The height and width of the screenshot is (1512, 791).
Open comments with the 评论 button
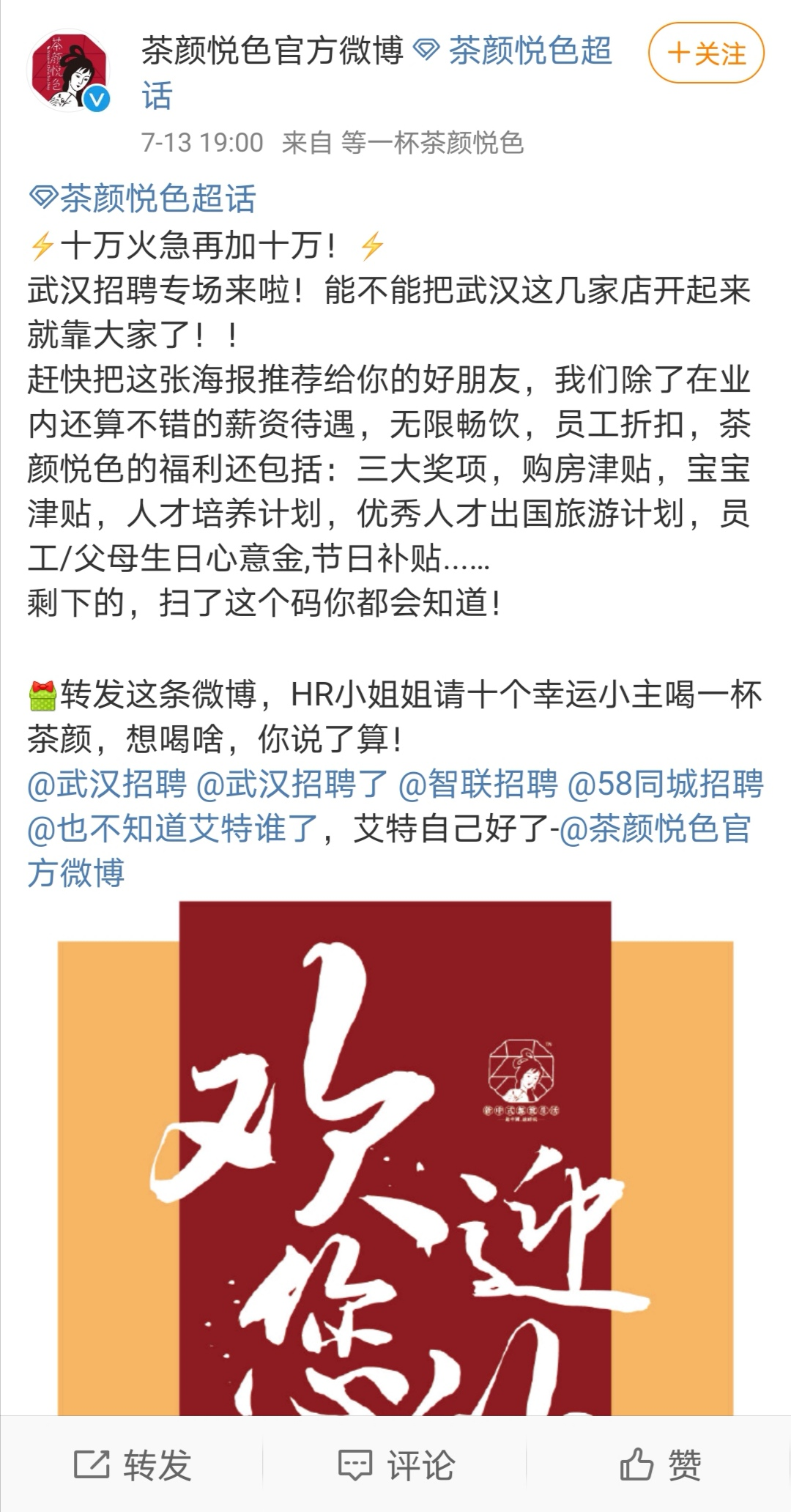[x=395, y=1464]
